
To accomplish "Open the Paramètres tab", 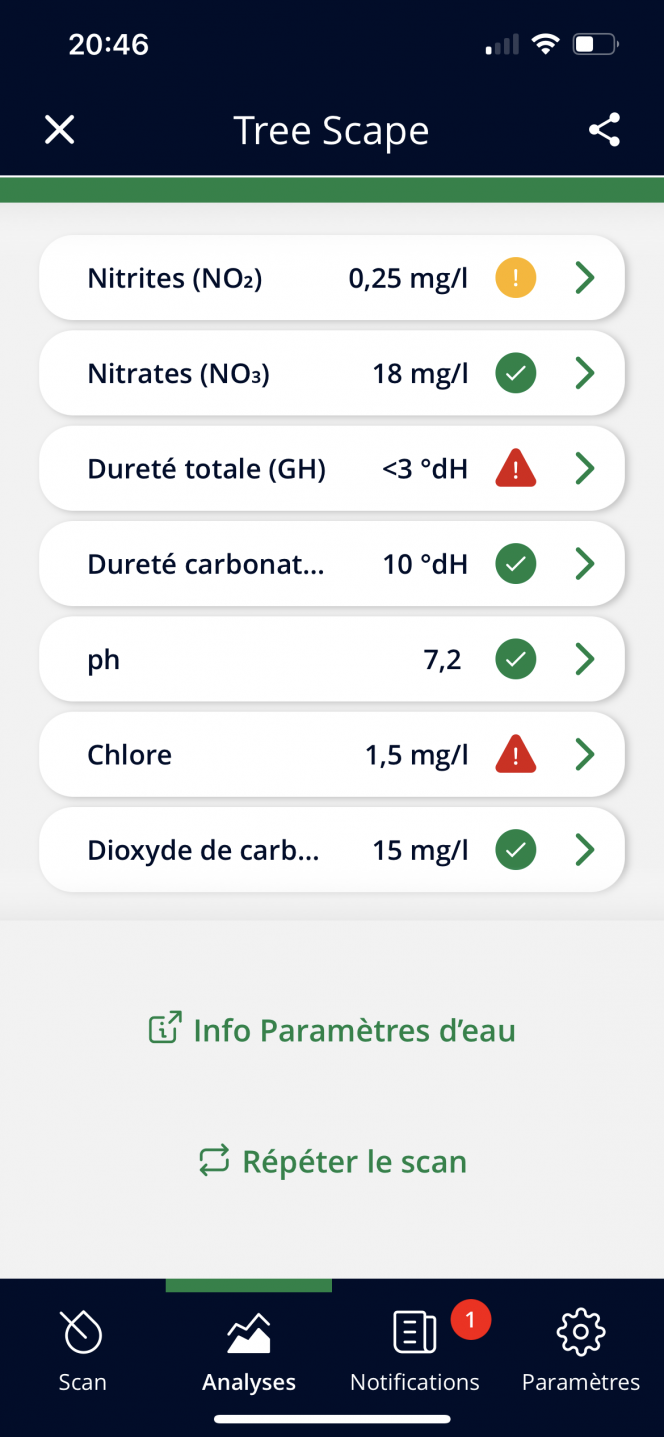I will pyautogui.click(x=581, y=1352).
